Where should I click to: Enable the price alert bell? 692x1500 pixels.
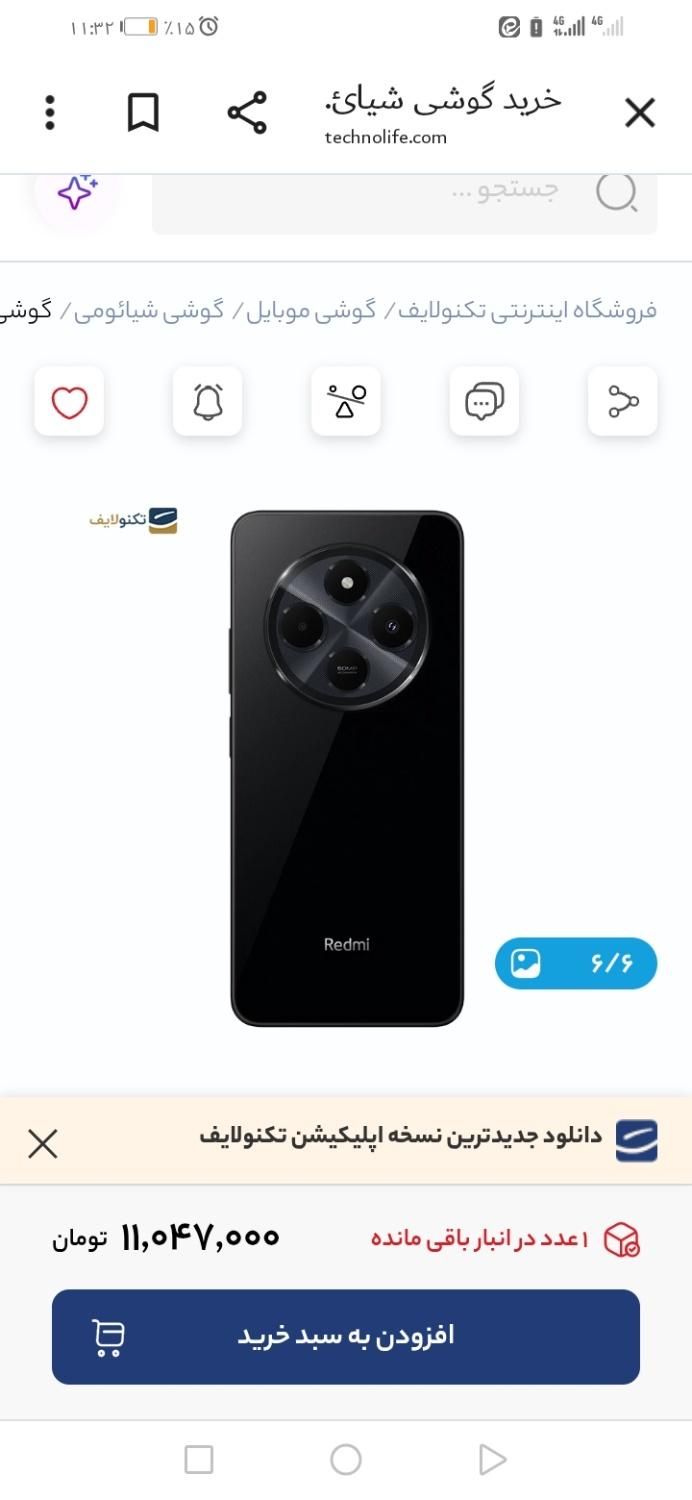click(x=207, y=402)
